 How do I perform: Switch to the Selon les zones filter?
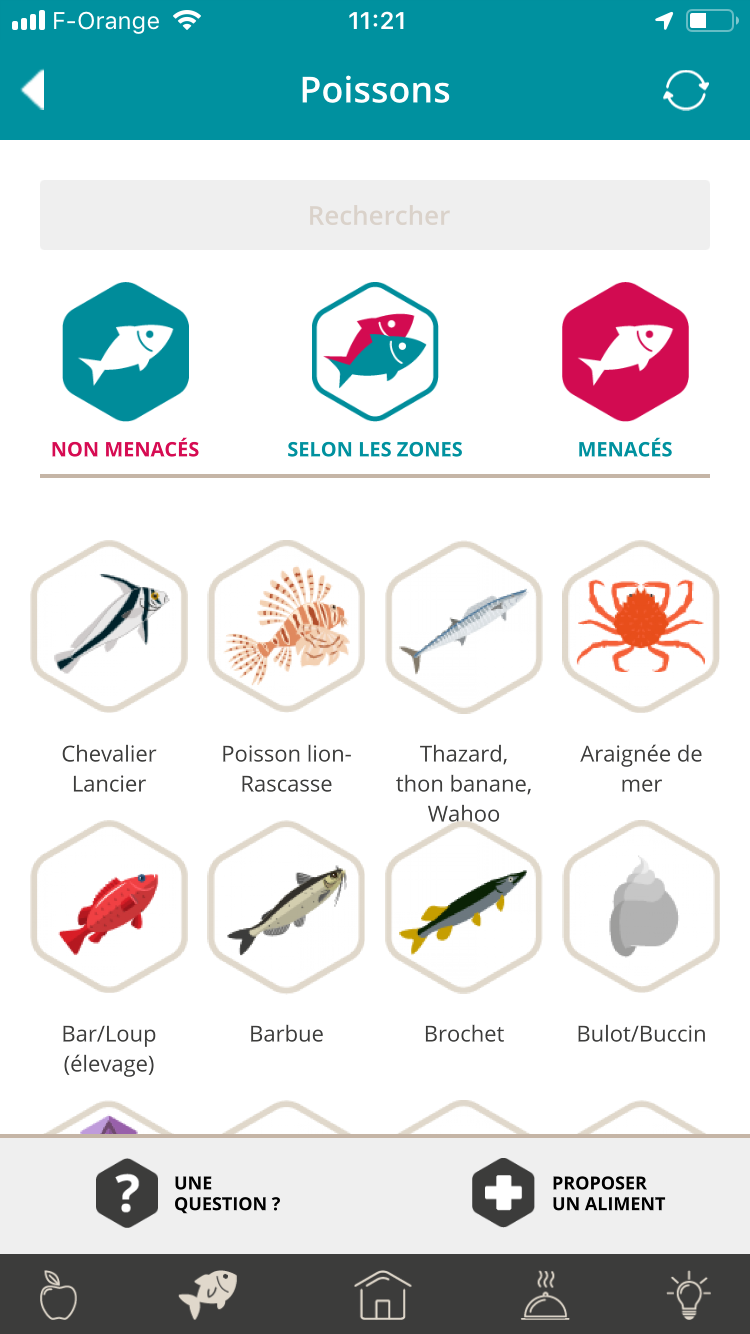[x=375, y=371]
